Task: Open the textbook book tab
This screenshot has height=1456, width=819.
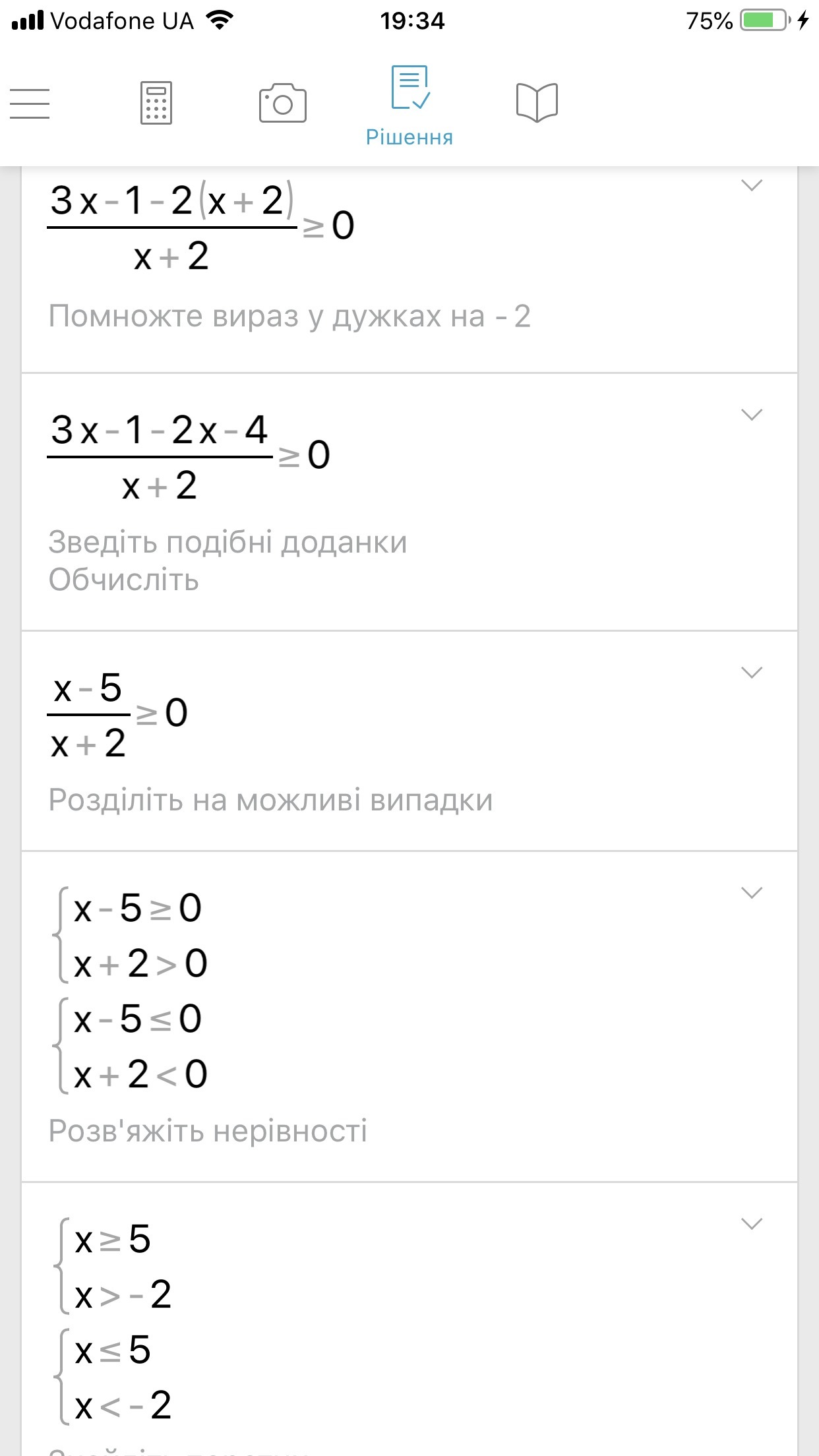Action: pos(537,102)
